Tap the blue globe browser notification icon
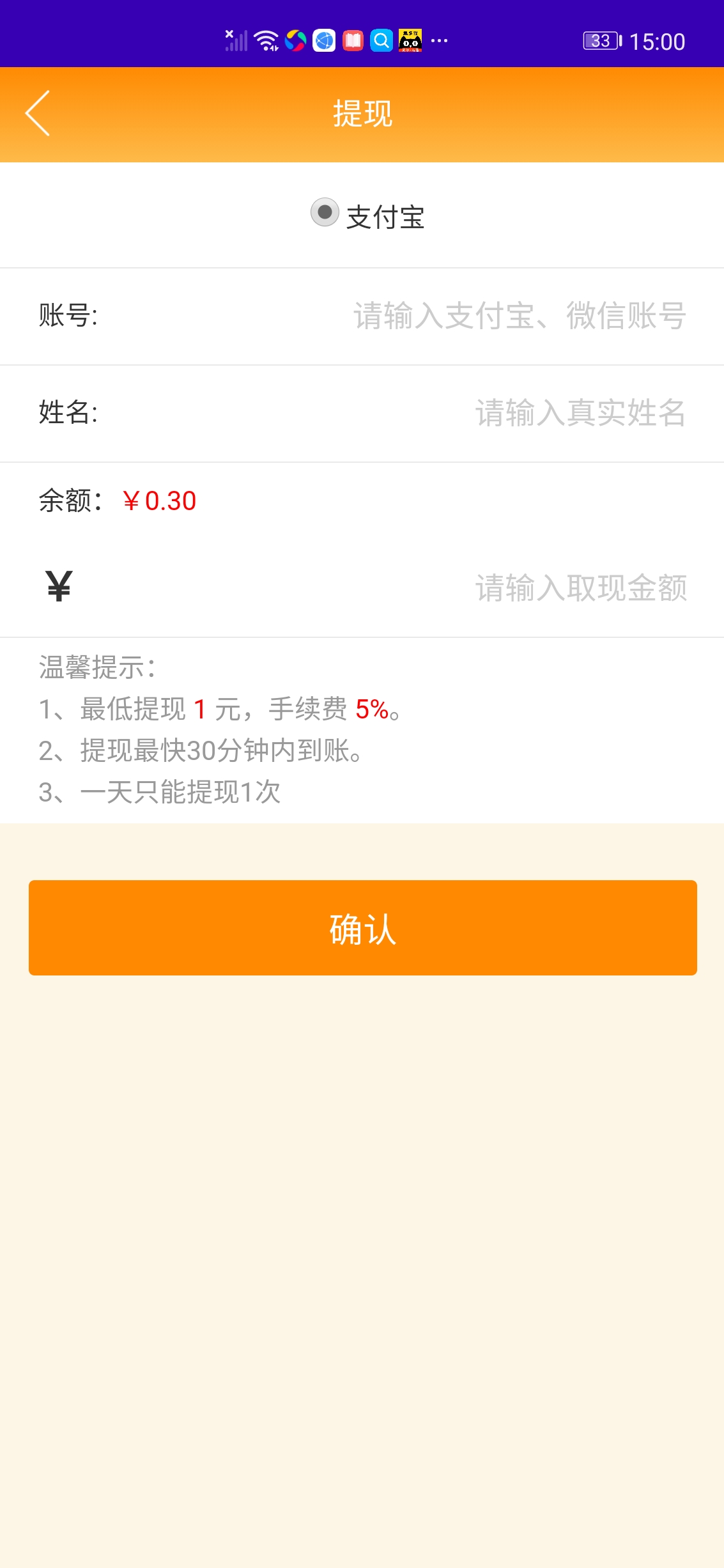This screenshot has width=724, height=1568. [325, 40]
